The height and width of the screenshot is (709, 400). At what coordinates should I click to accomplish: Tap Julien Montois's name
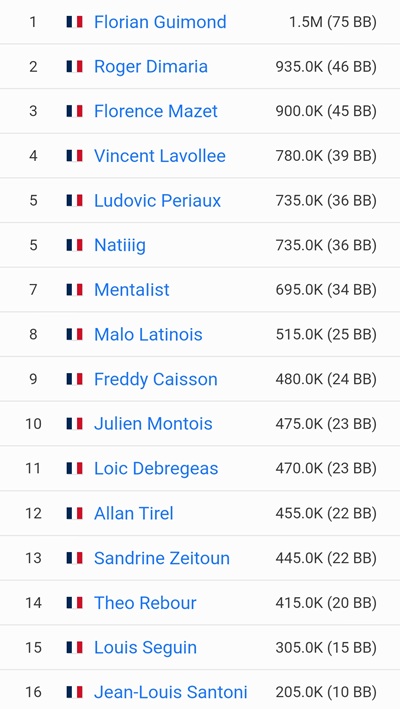153,424
